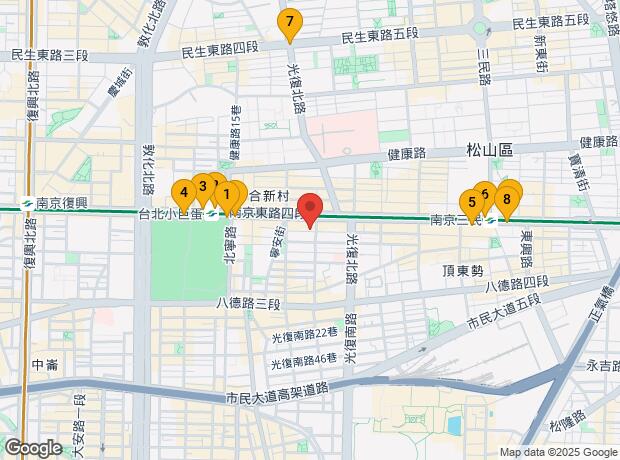Open the yellow marker numbered 5
The width and height of the screenshot is (620, 460).
(x=472, y=203)
